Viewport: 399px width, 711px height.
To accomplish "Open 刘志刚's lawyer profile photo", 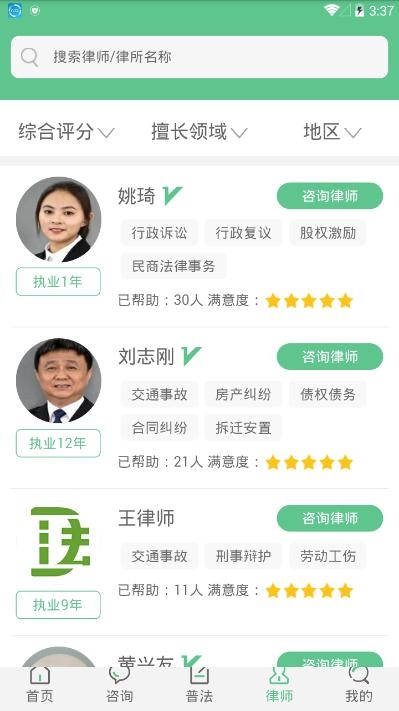I will tap(58, 380).
